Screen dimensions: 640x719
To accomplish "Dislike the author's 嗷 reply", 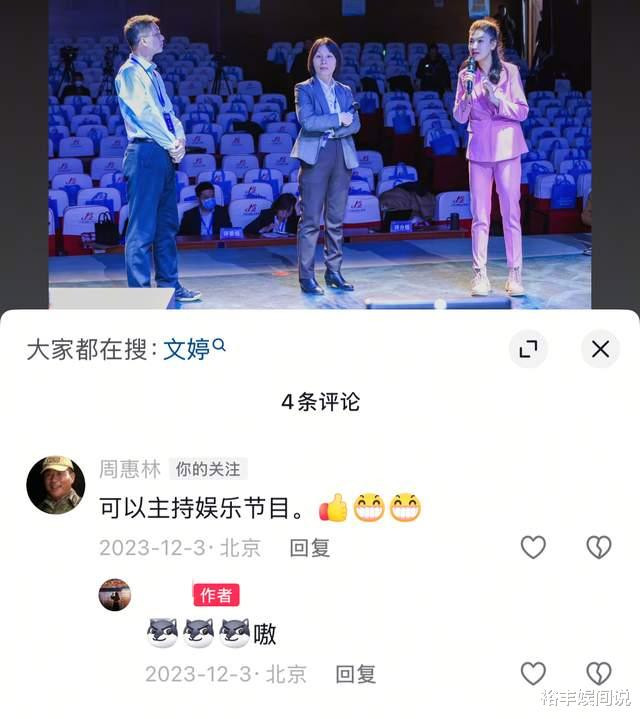I will pyautogui.click(x=598, y=673).
